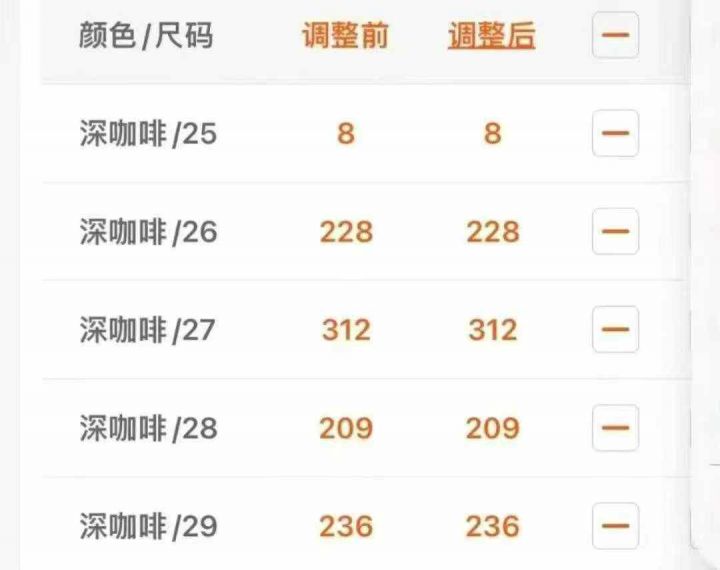Hit the minus button beside 深咖啡/28

615,428
